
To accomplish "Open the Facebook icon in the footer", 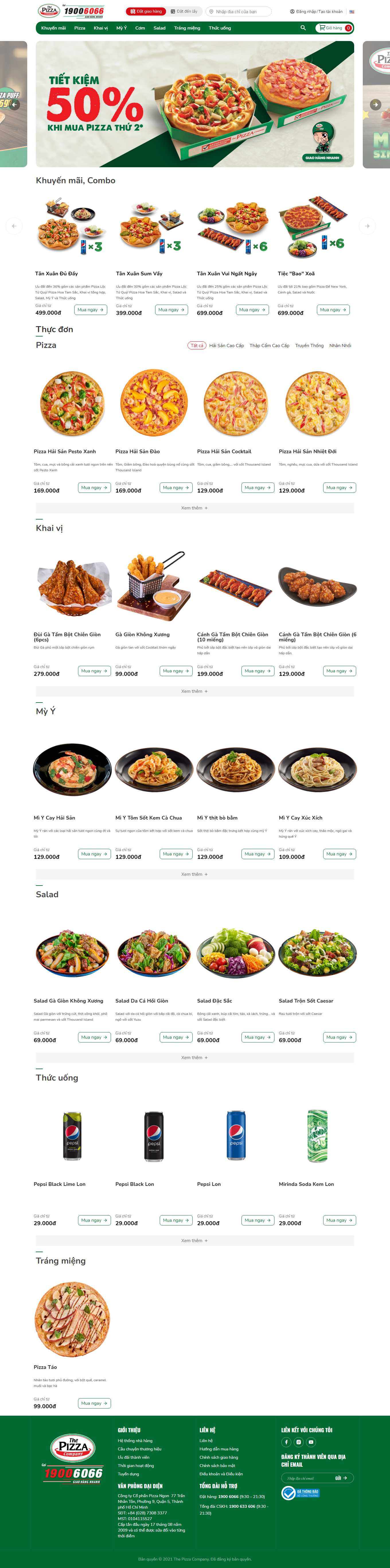I will [286, 1442].
